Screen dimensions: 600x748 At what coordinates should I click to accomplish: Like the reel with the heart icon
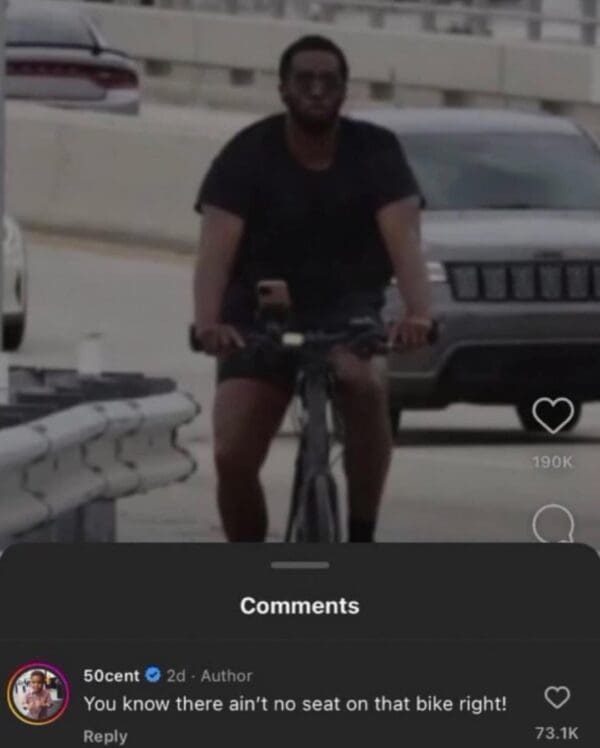tap(553, 416)
